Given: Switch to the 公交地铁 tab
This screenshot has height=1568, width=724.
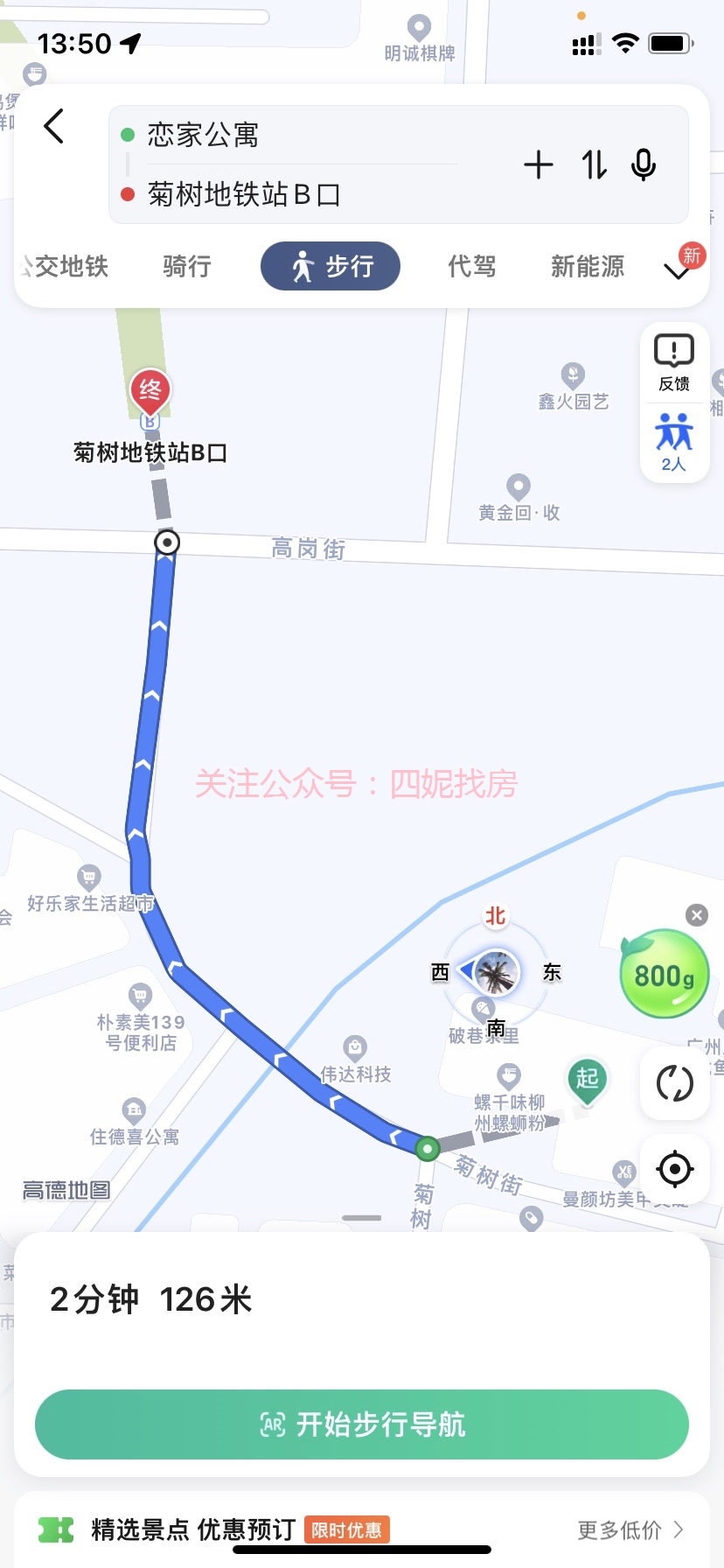Looking at the screenshot, I should click(66, 266).
